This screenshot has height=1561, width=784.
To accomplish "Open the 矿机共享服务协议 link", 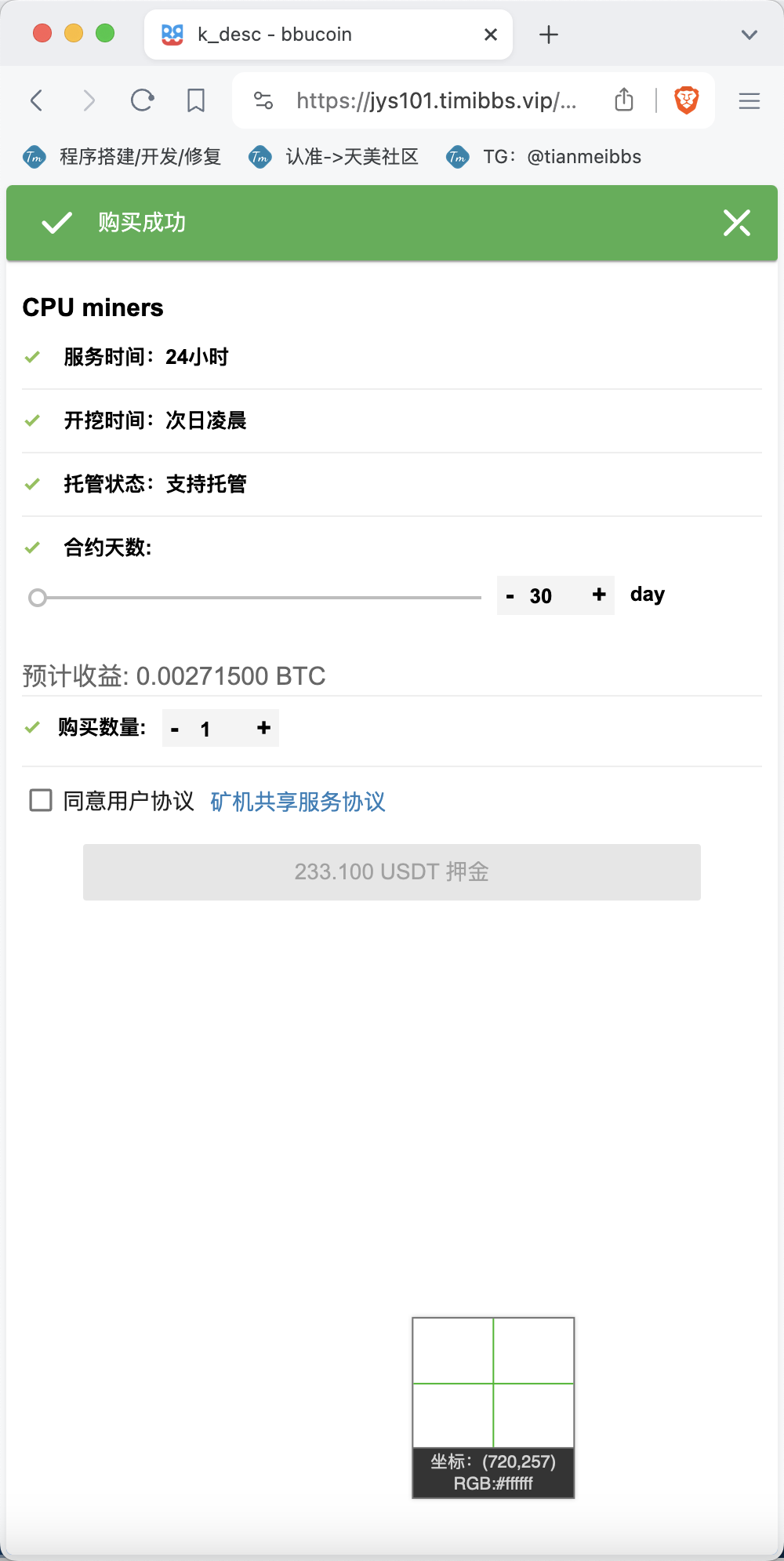I will tap(298, 802).
